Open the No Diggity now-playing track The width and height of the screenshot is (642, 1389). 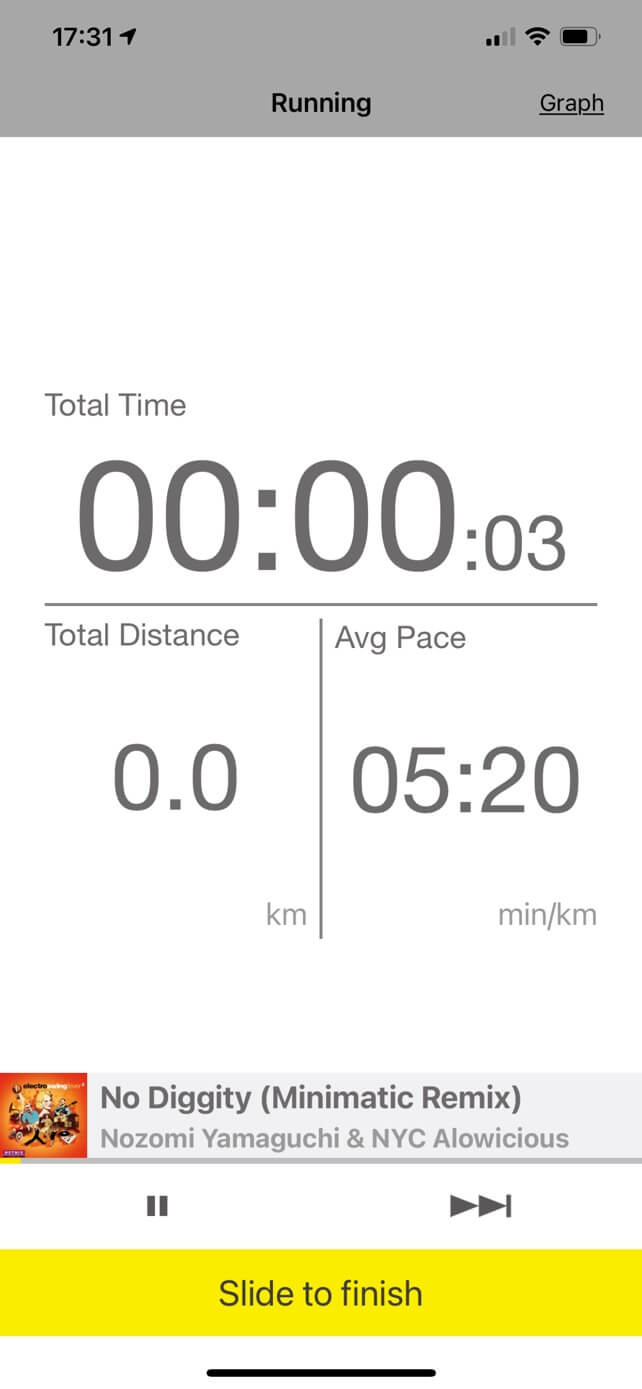(320, 1116)
